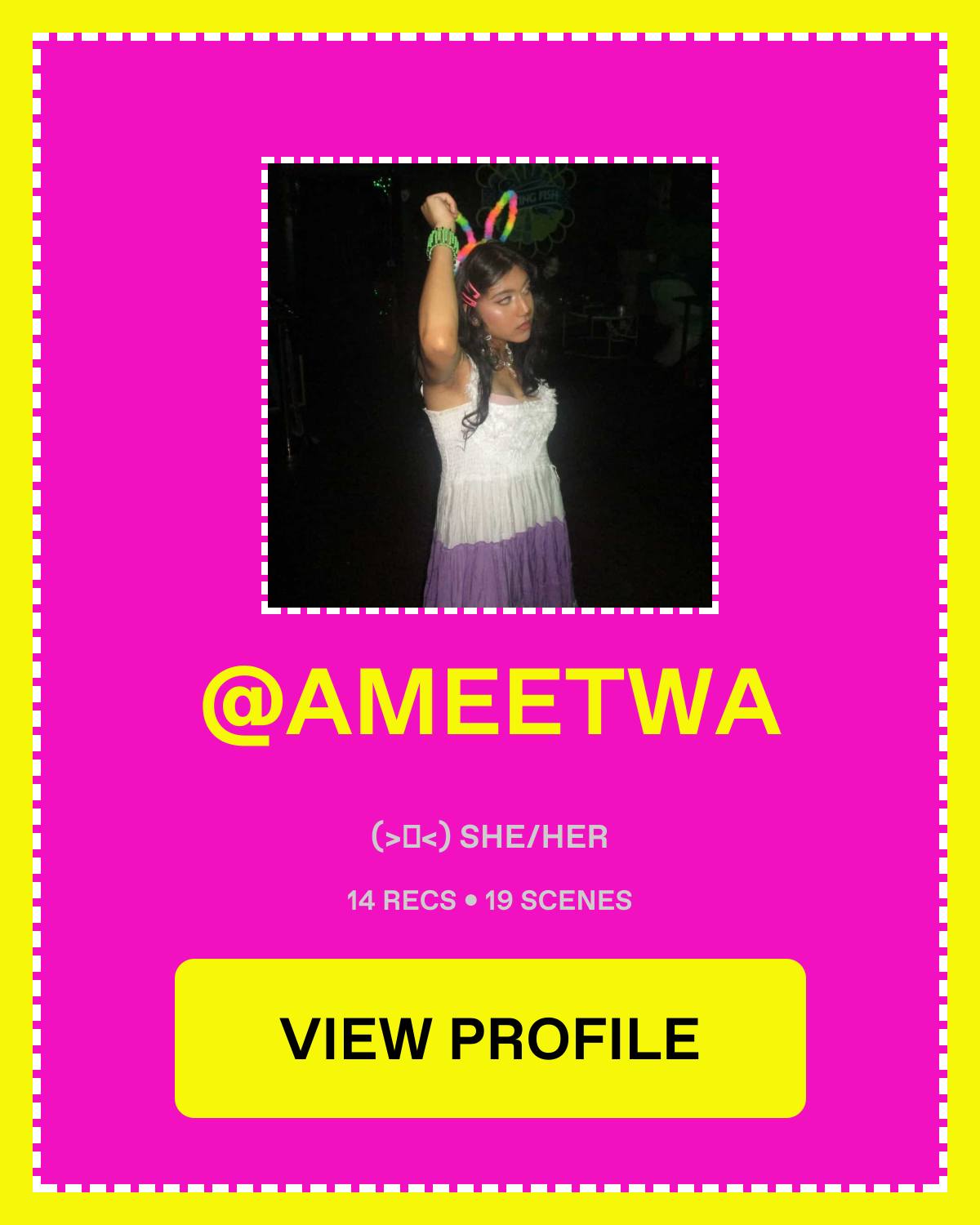Open @ameetwa's profile photo

point(490,385)
